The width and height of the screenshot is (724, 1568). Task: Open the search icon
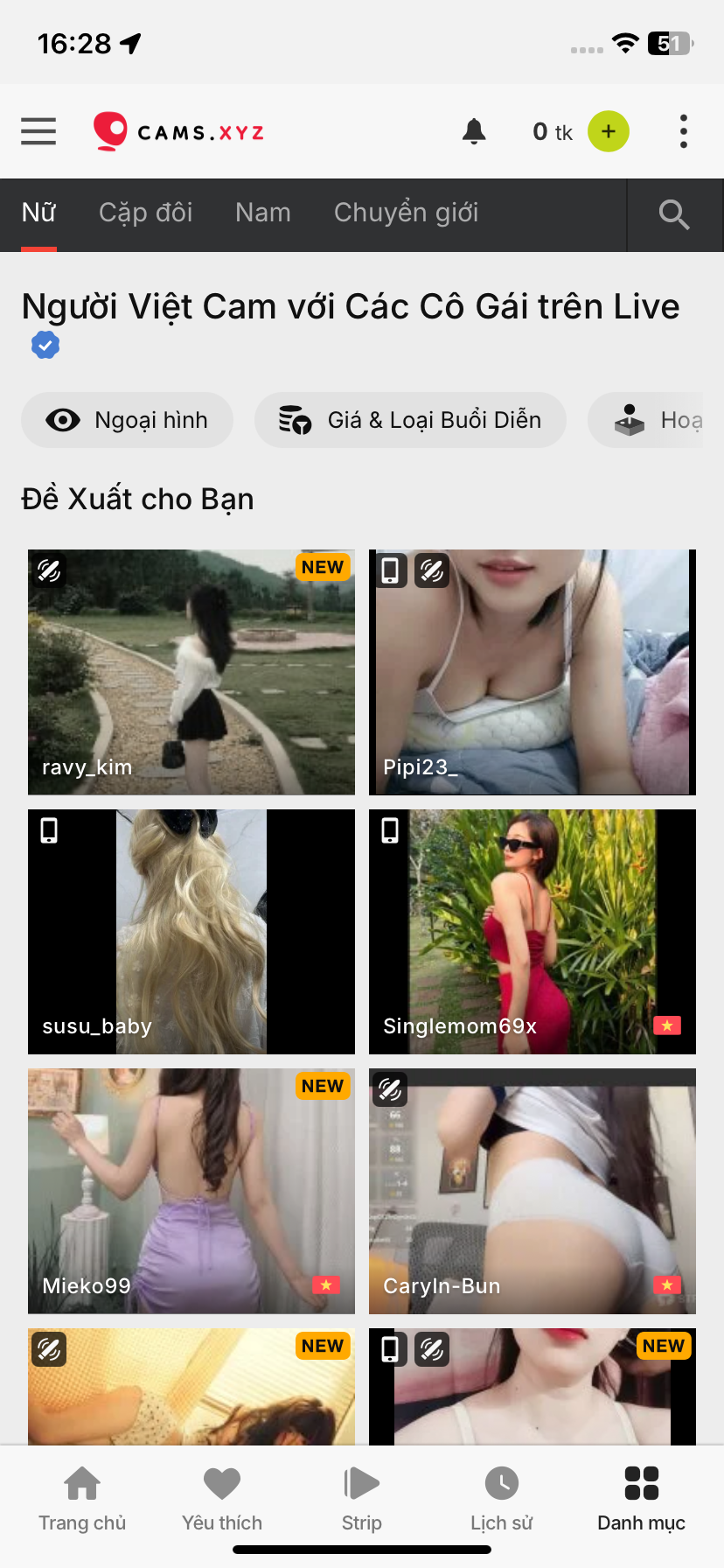[674, 214]
